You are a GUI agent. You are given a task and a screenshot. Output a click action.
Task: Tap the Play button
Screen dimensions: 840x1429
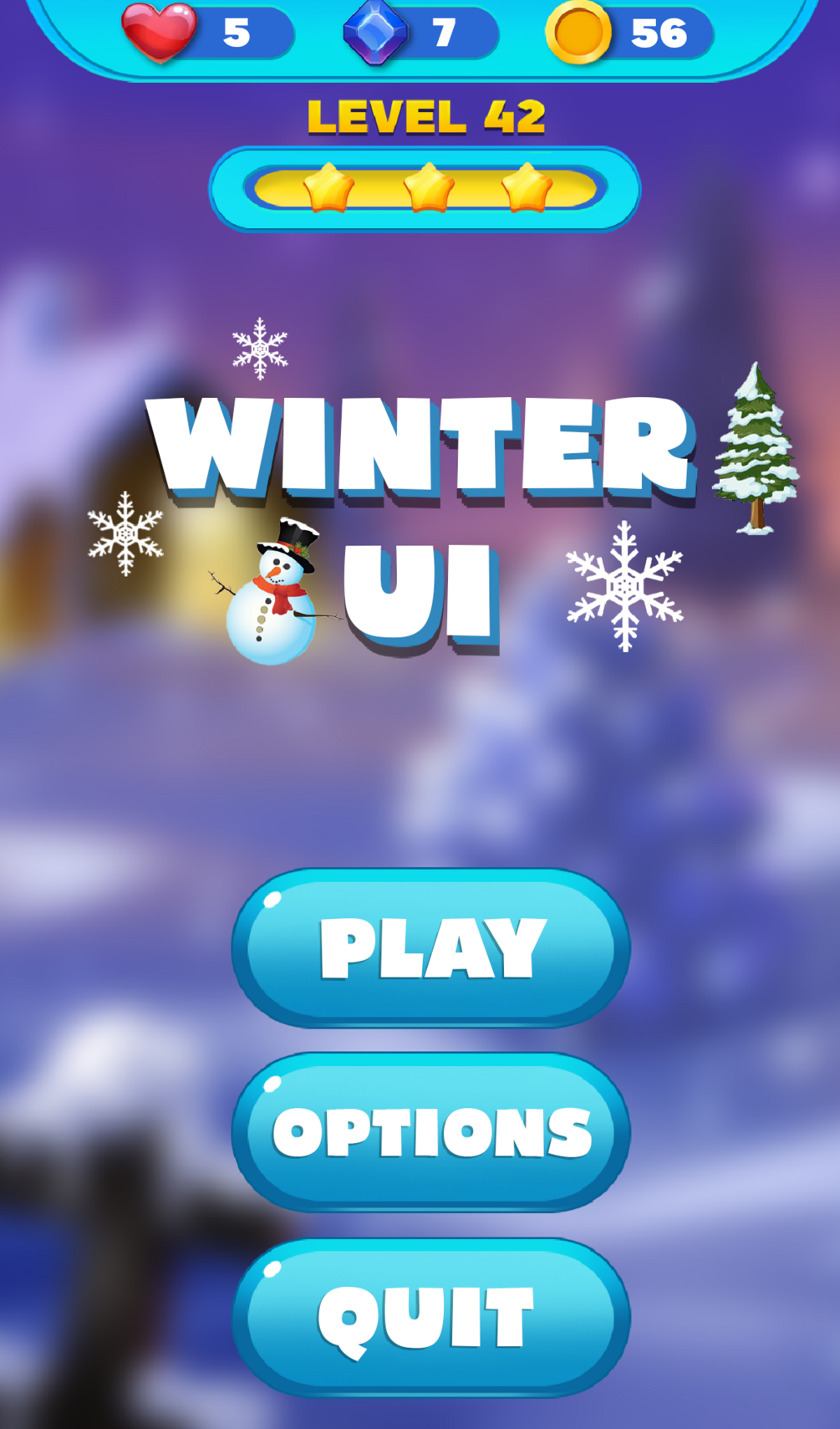pos(430,947)
